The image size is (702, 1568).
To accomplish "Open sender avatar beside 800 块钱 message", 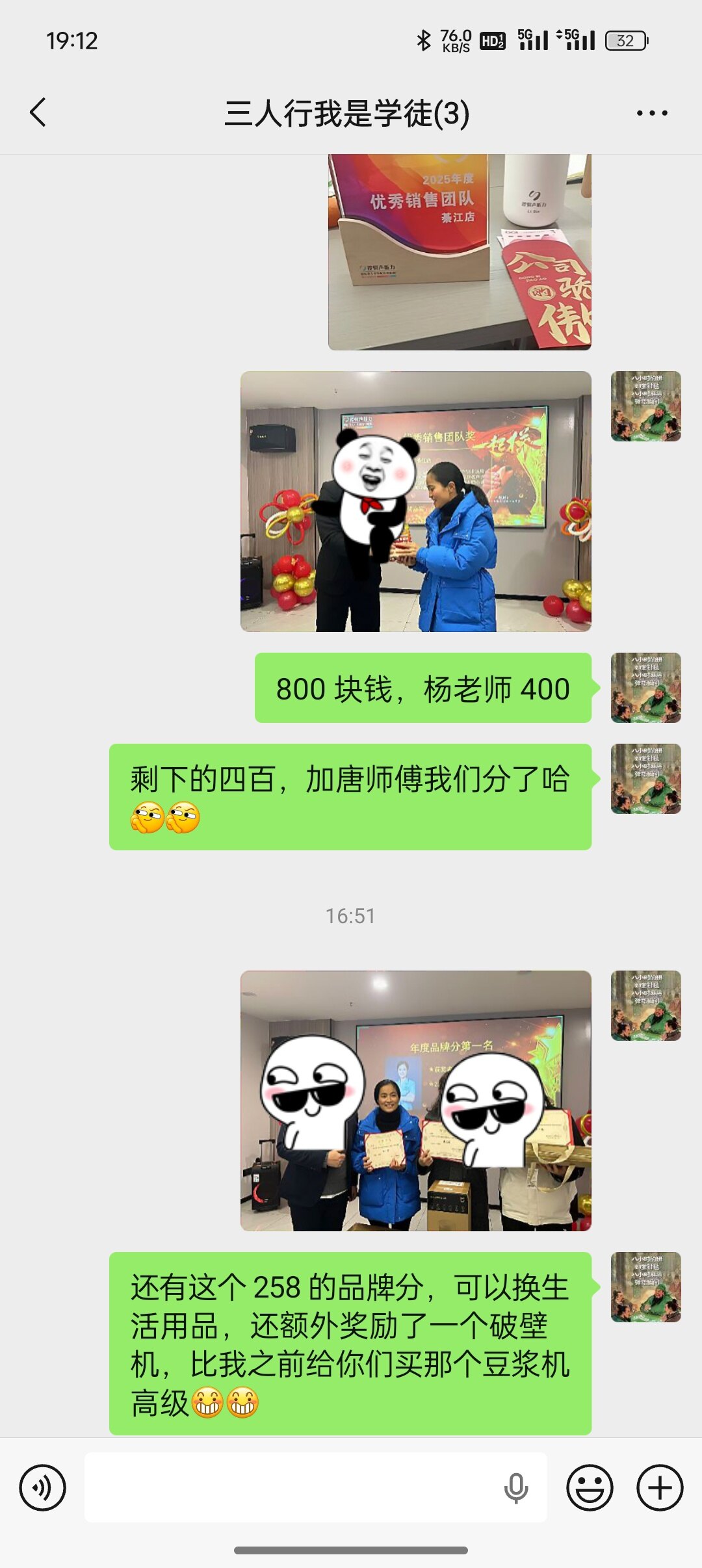I will pyautogui.click(x=645, y=688).
